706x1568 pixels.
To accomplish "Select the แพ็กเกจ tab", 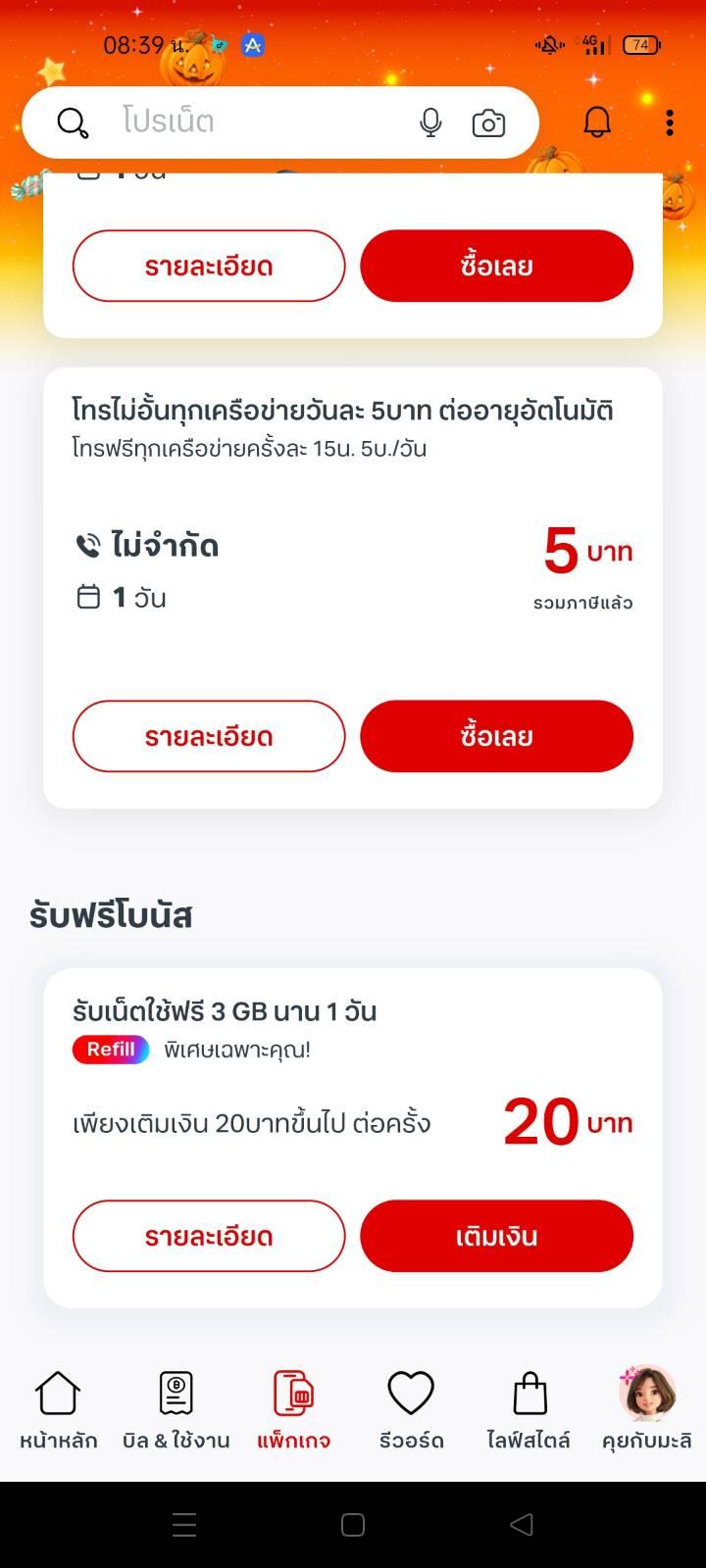I will (293, 1409).
